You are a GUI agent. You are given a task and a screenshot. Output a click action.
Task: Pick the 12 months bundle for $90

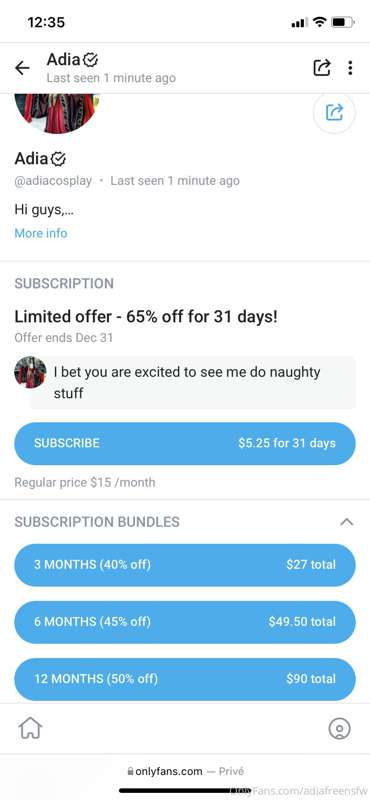pyautogui.click(x=185, y=679)
